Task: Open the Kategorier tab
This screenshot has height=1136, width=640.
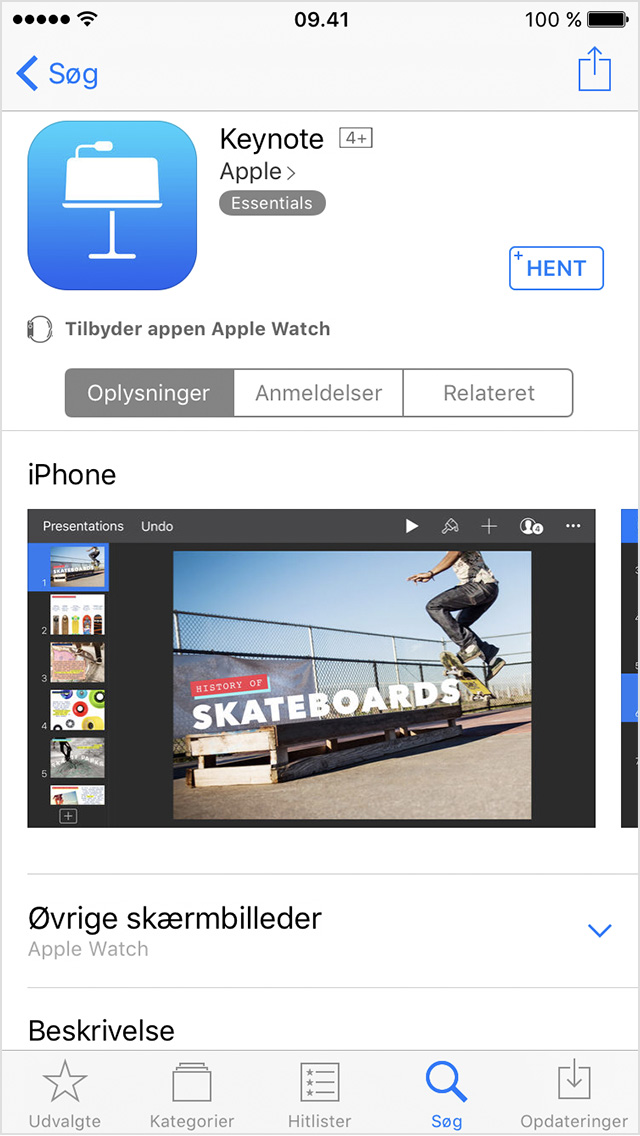Action: click(x=192, y=1094)
